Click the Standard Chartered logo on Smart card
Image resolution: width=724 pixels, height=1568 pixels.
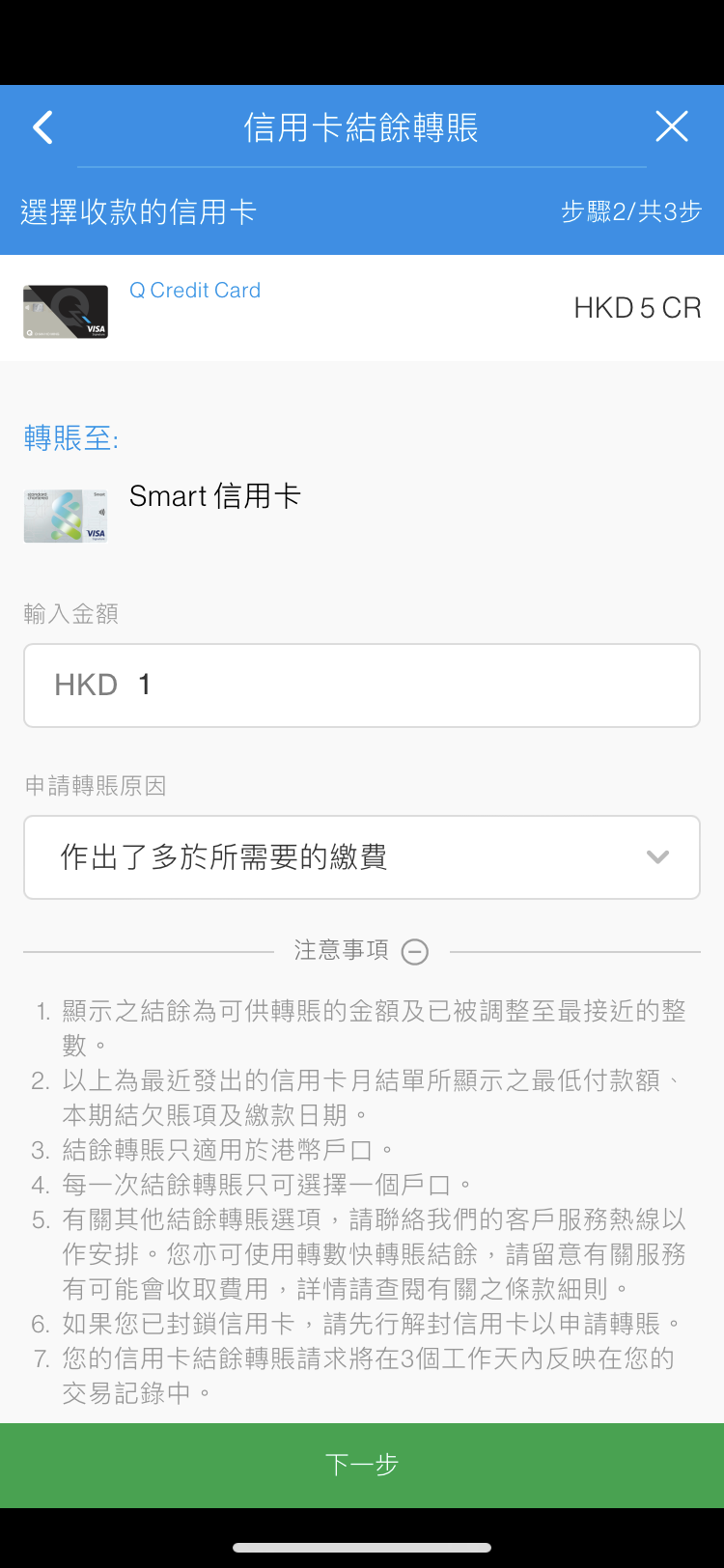[40, 496]
